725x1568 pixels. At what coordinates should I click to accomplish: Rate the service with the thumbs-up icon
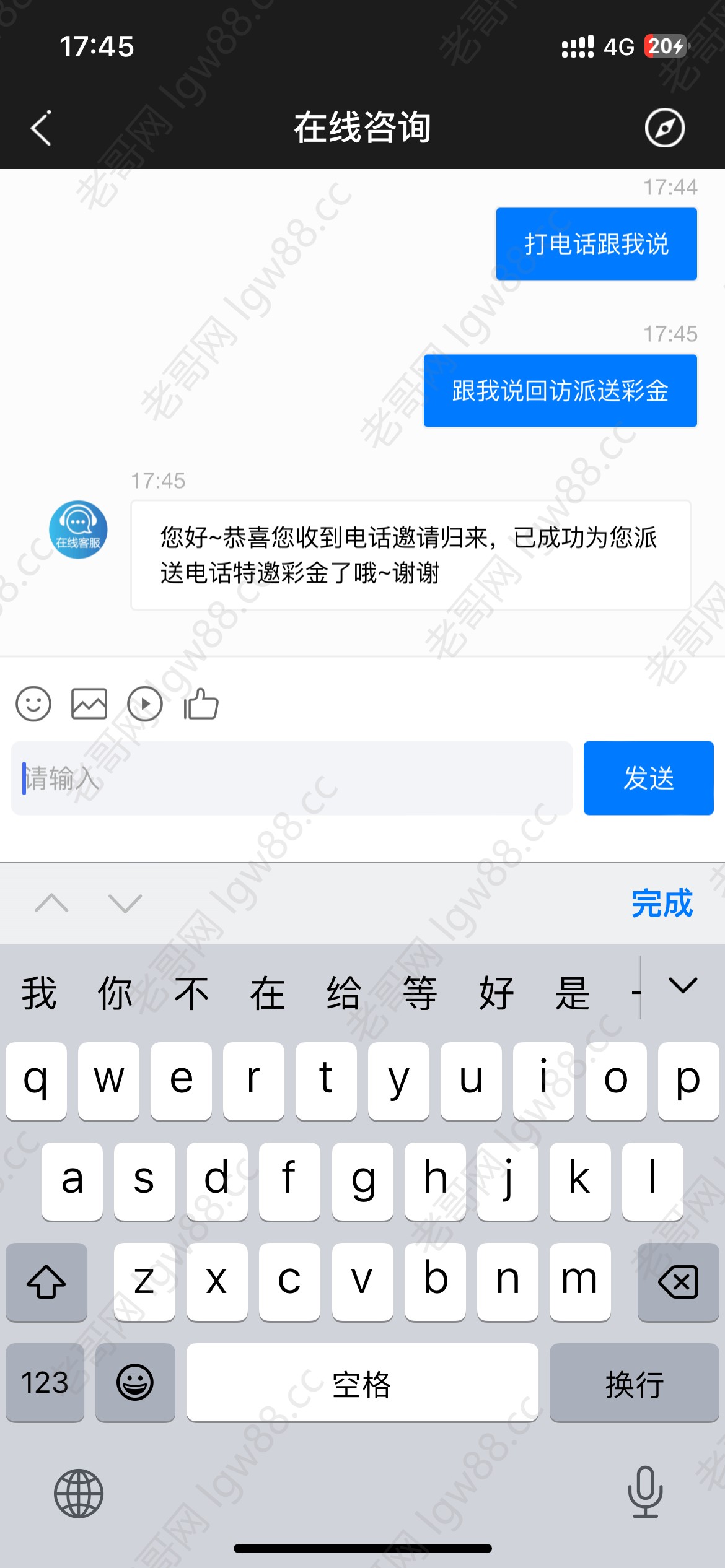click(x=201, y=704)
